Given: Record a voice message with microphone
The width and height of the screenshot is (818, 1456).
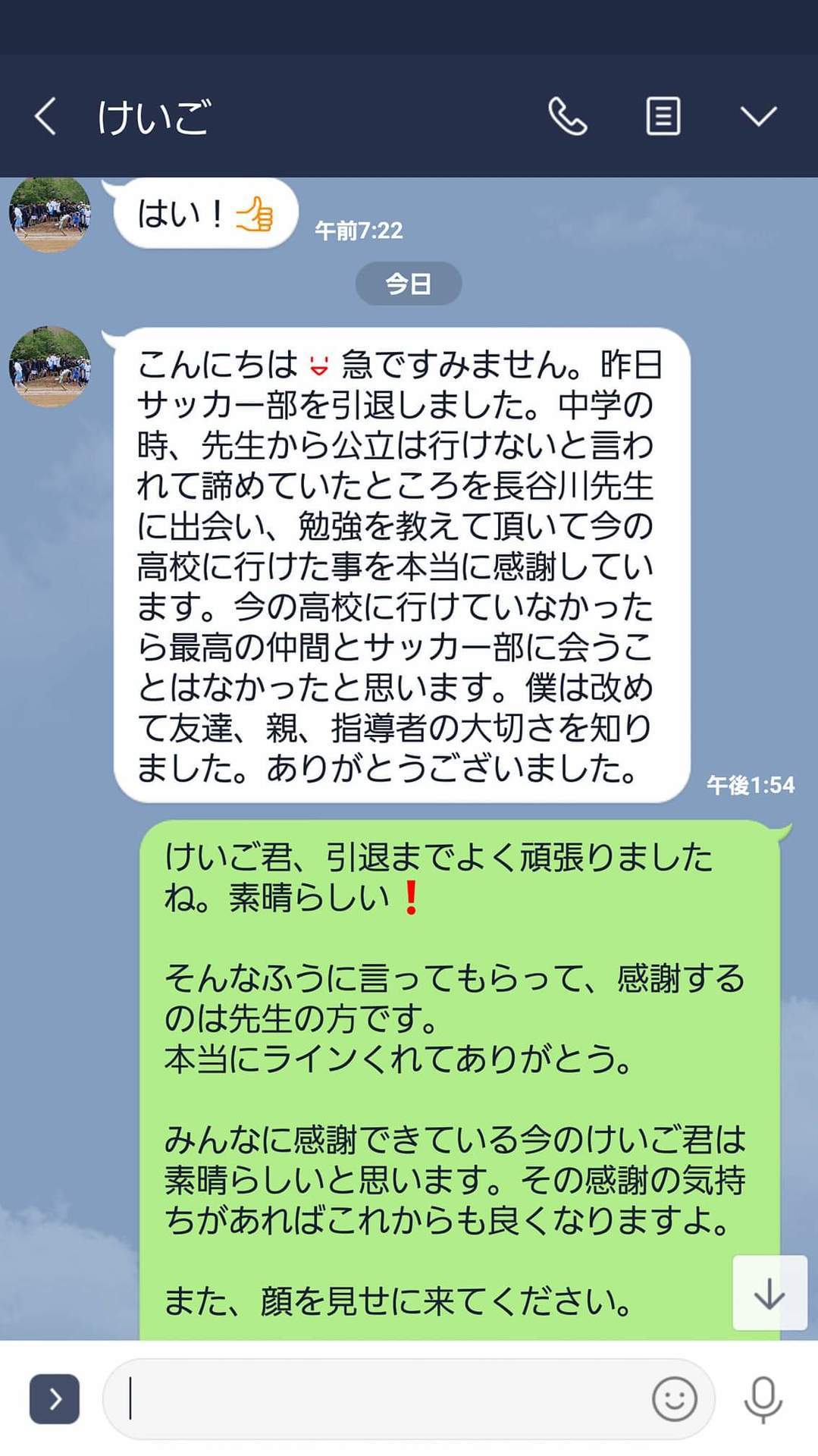Looking at the screenshot, I should click(763, 1399).
